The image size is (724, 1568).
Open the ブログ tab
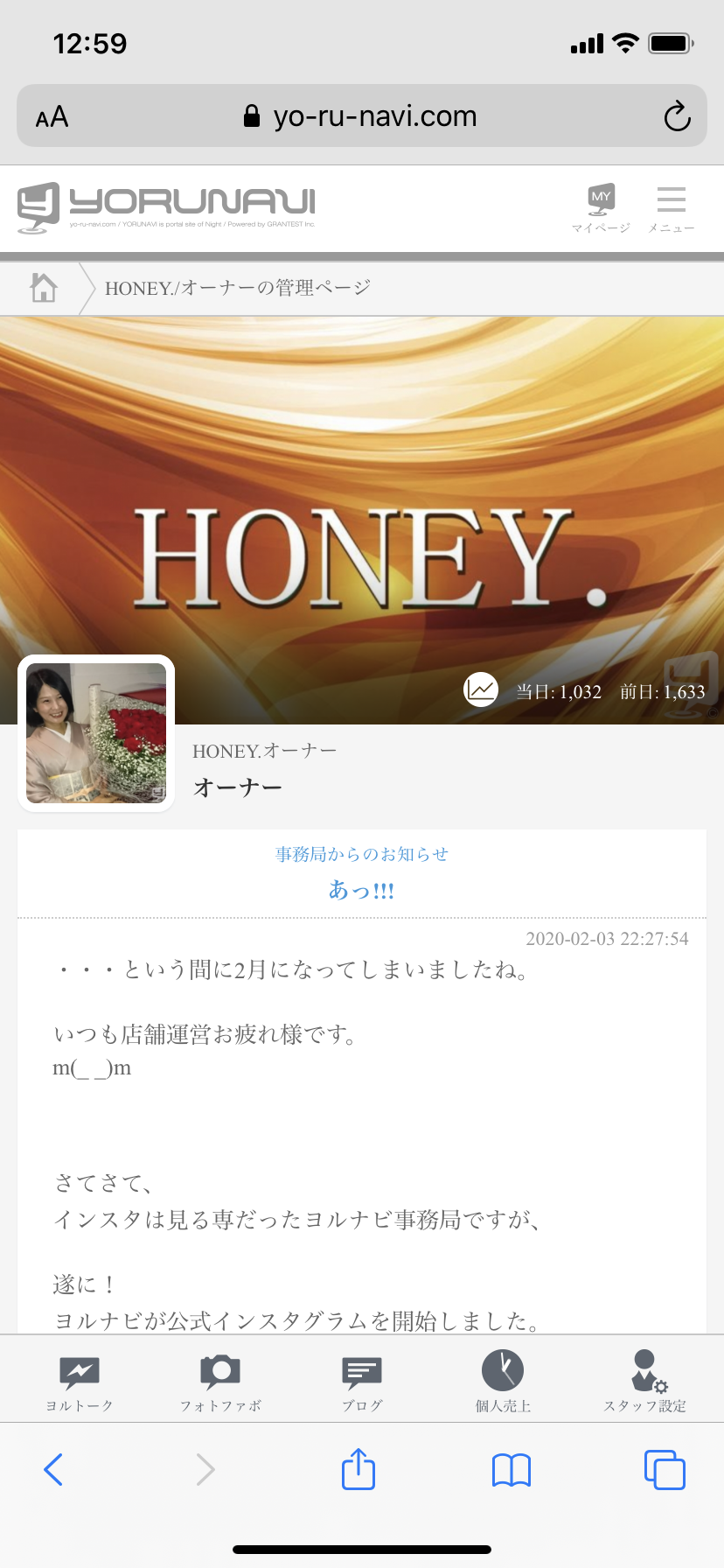coord(362,1381)
